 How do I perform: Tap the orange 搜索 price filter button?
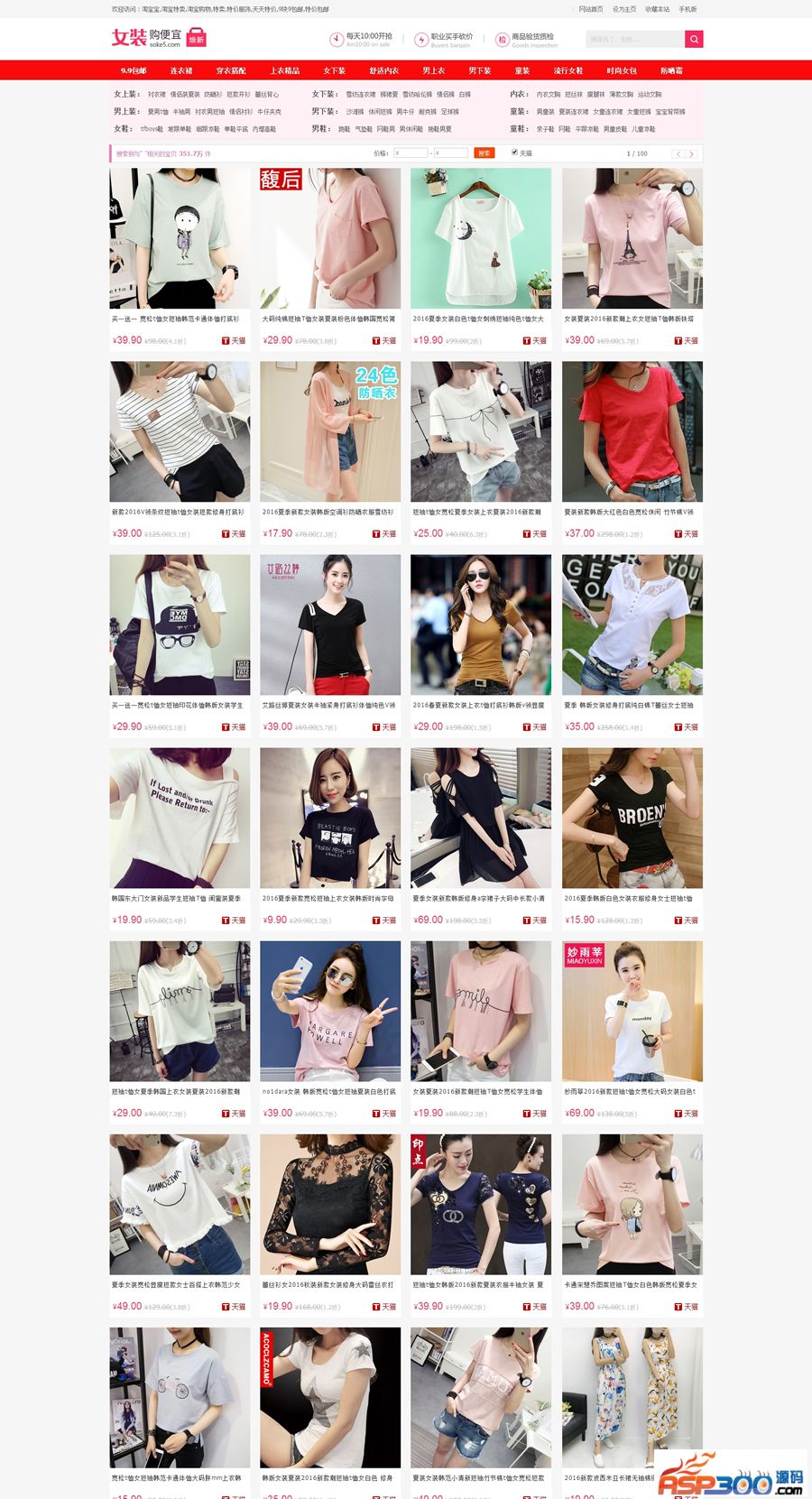484,153
